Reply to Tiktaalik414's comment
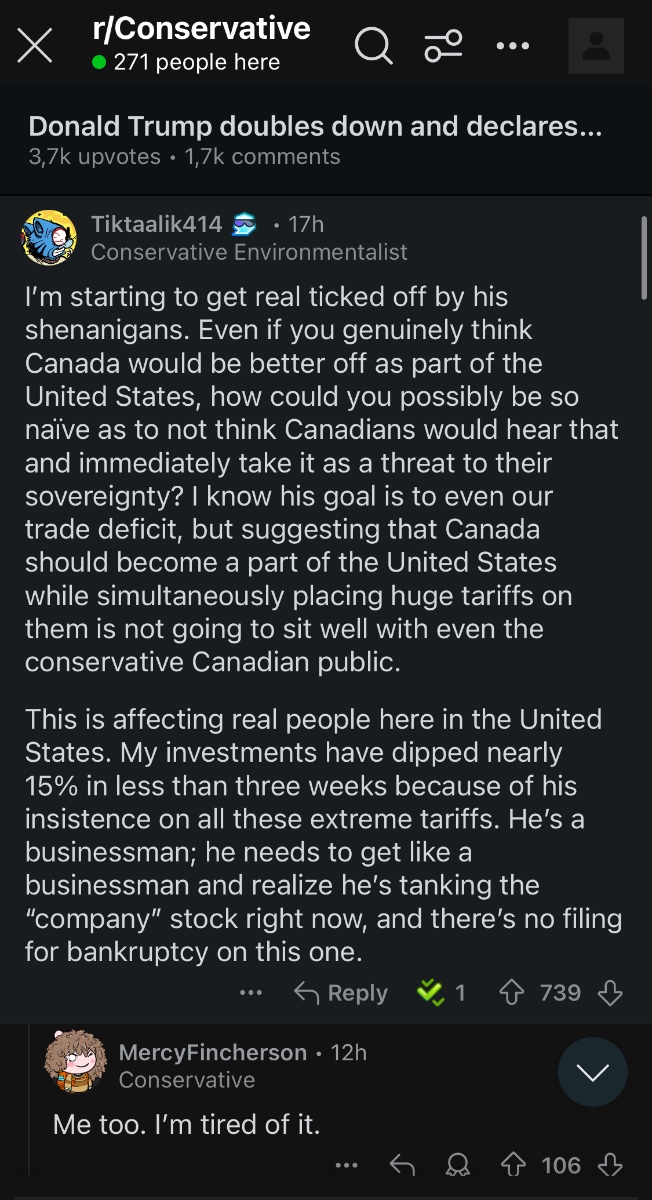The image size is (652, 1200). 341,993
